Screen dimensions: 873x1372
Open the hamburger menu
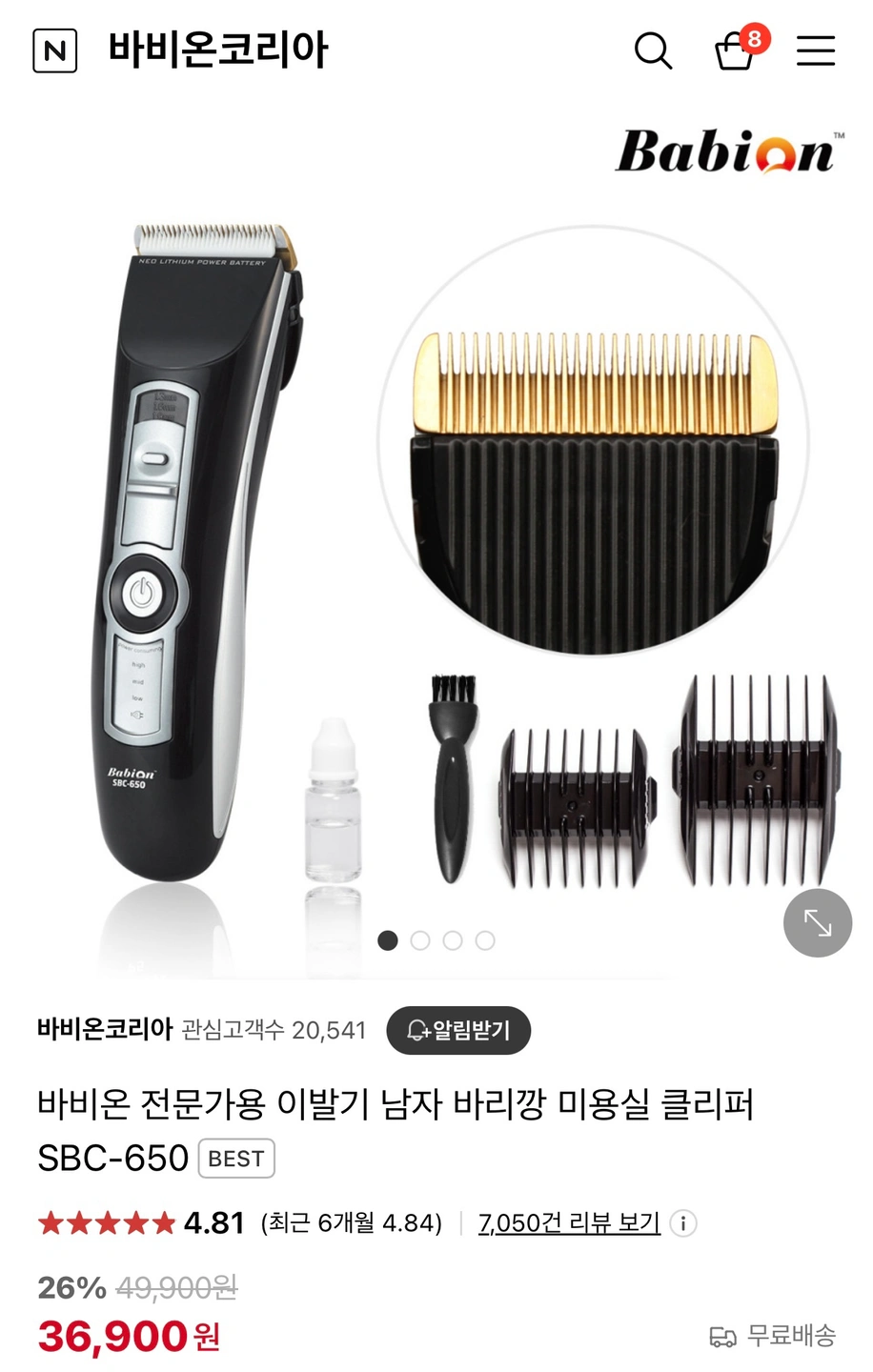(816, 50)
